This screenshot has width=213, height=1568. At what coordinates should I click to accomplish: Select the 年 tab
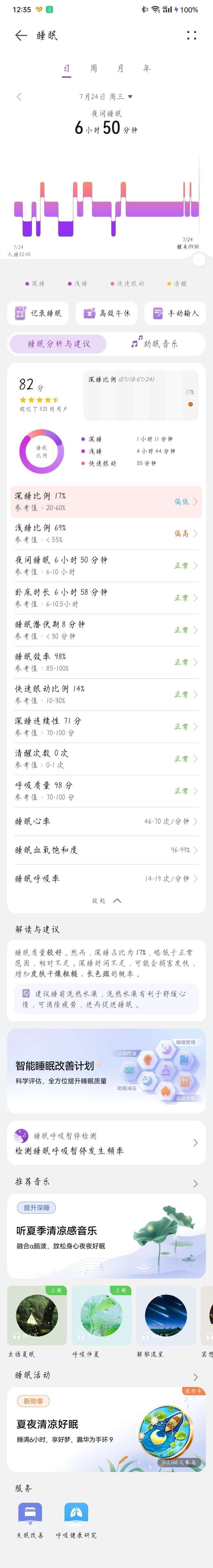146,68
